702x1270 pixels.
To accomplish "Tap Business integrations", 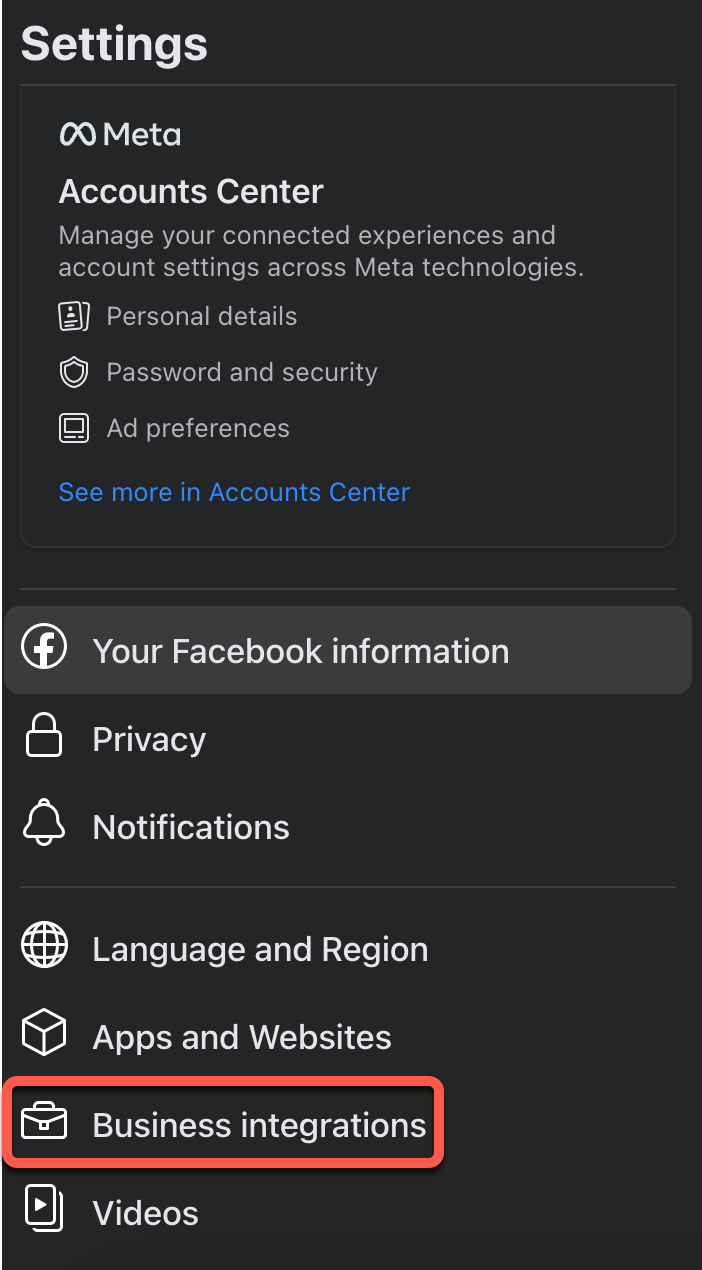I will point(258,1126).
